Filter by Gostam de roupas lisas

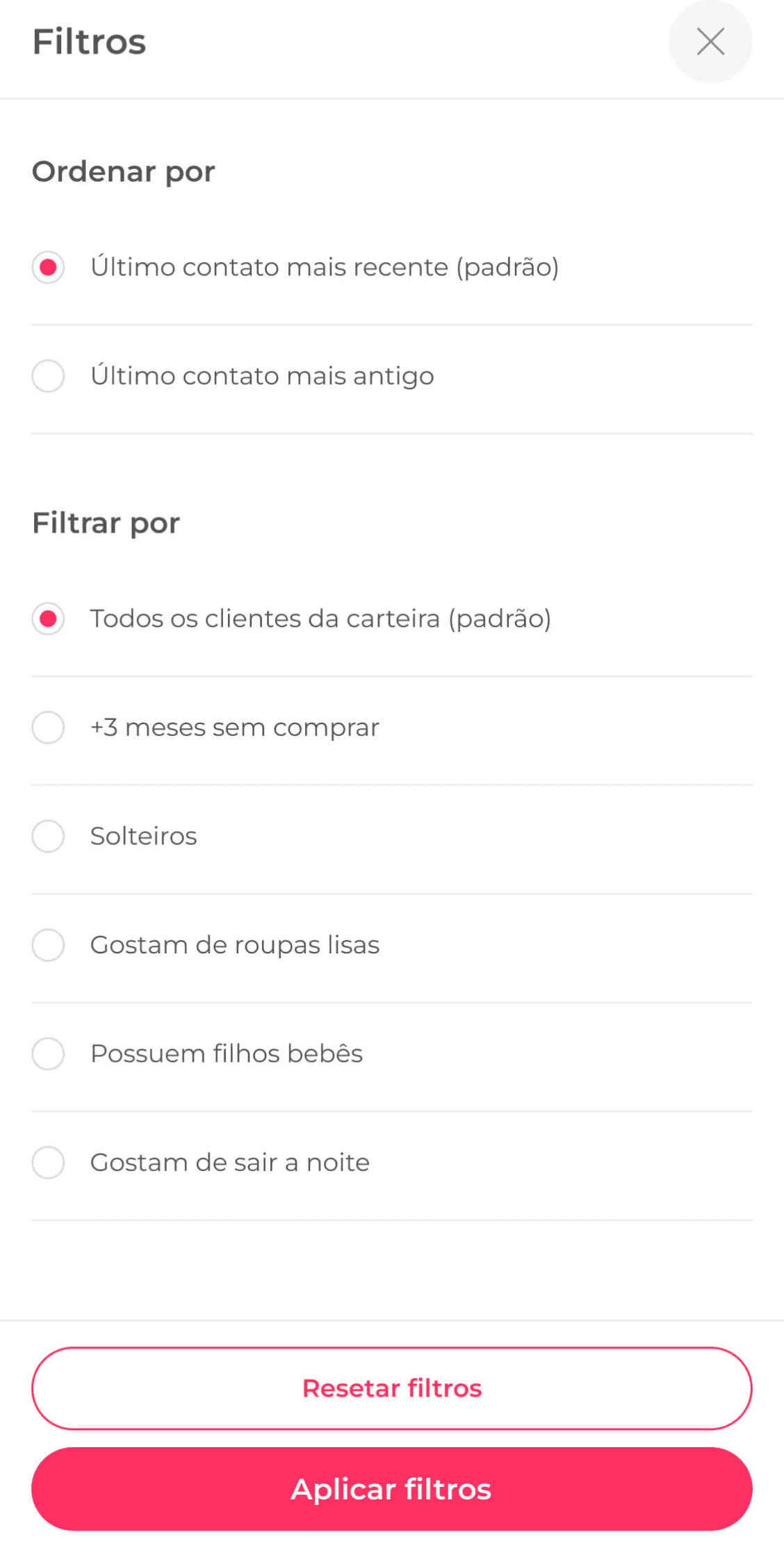(x=48, y=945)
